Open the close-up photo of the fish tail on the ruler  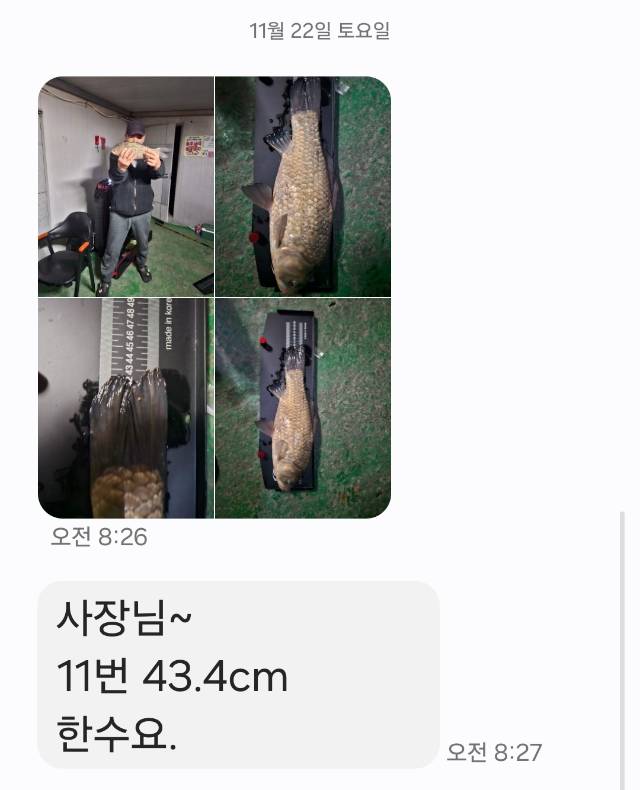click(x=126, y=408)
